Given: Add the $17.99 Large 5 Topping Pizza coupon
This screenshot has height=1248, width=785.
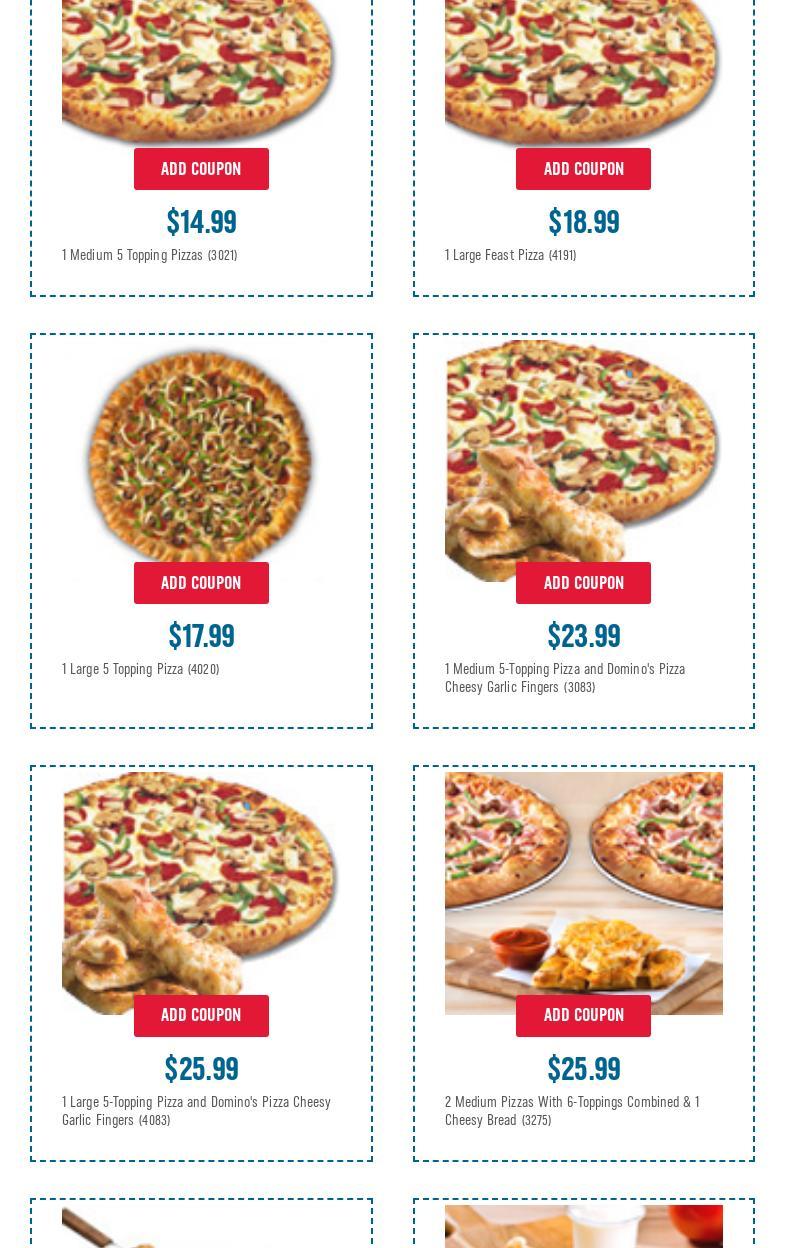Looking at the screenshot, I should (x=201, y=583).
